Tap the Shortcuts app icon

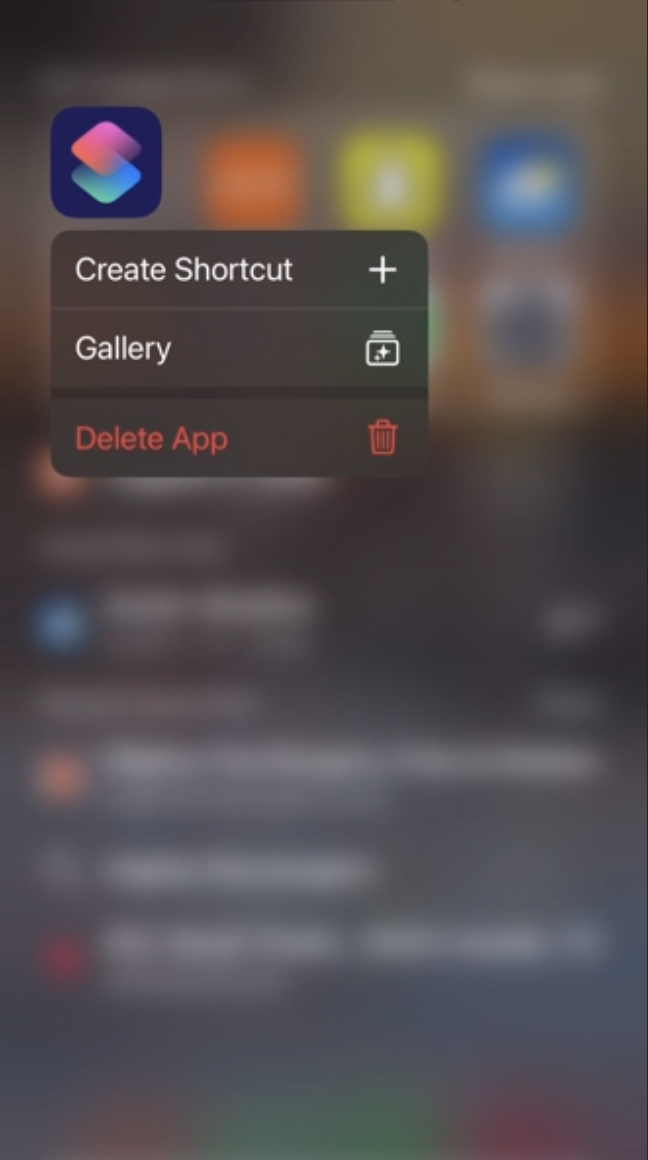[106, 162]
